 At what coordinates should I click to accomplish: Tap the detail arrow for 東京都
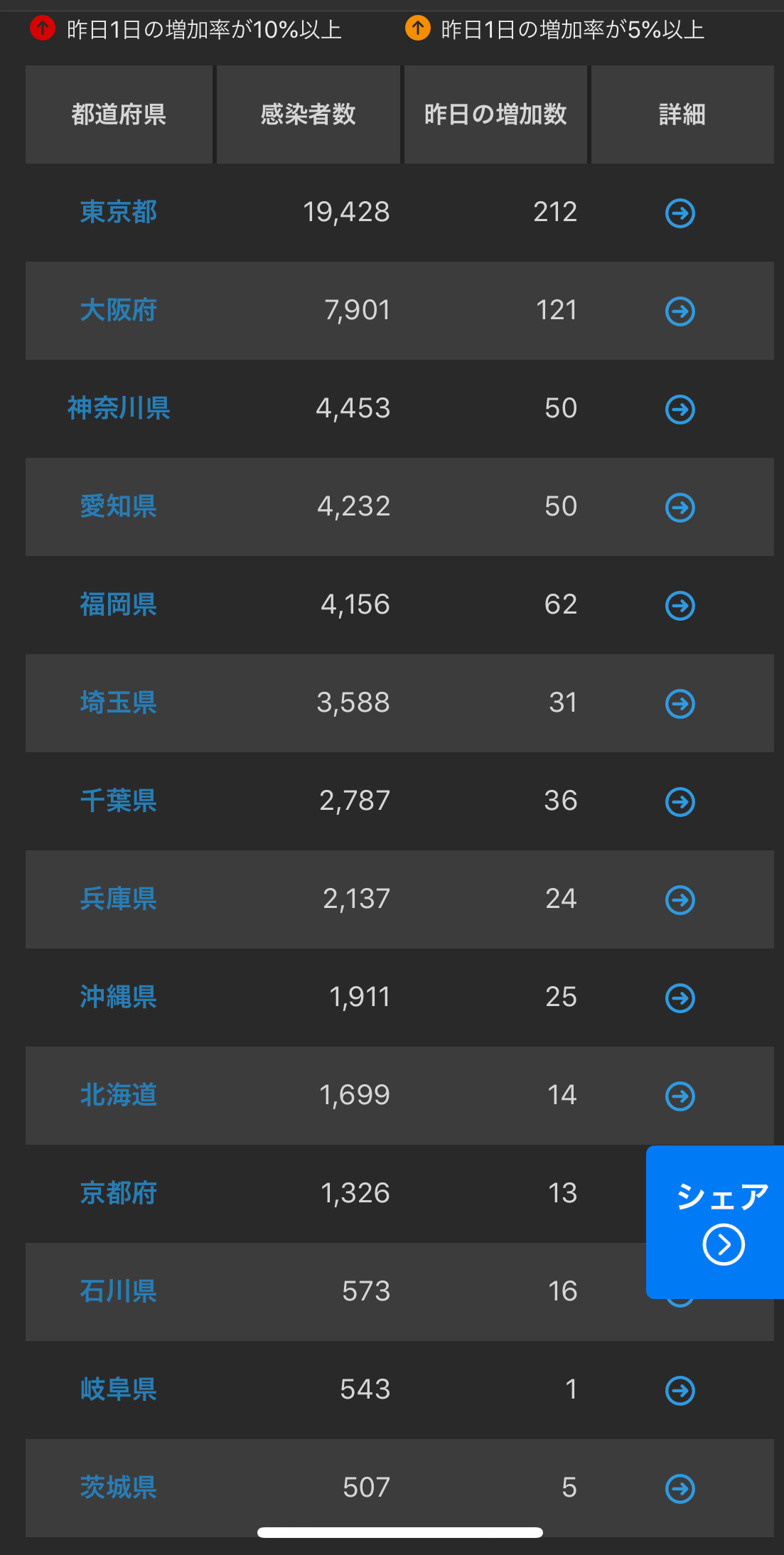point(680,213)
